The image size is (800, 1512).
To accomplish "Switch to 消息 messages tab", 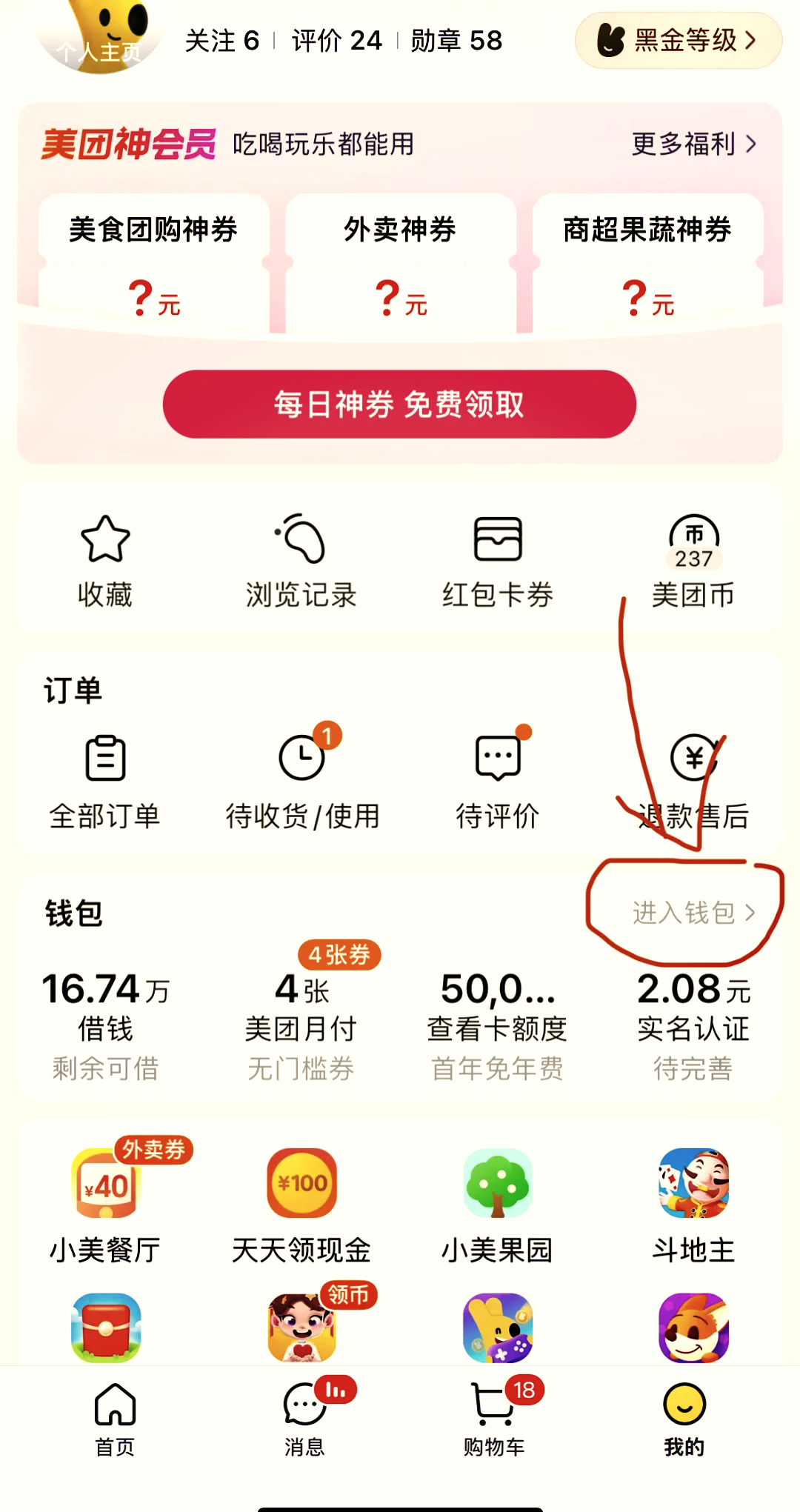I will 304,1419.
